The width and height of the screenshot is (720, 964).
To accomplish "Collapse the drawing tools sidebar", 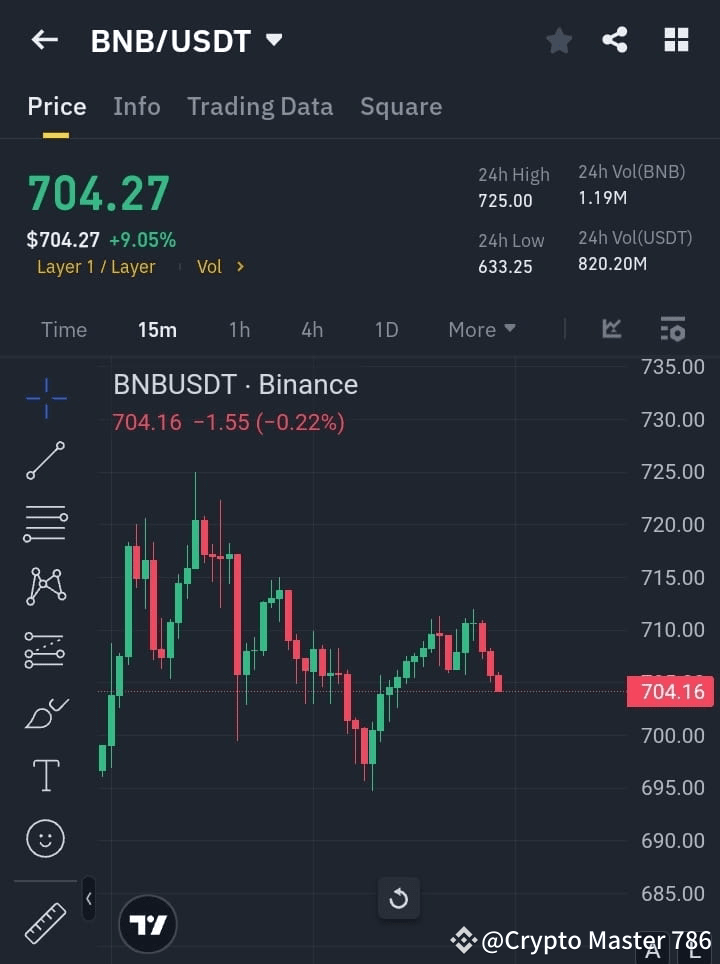I will pos(88,899).
